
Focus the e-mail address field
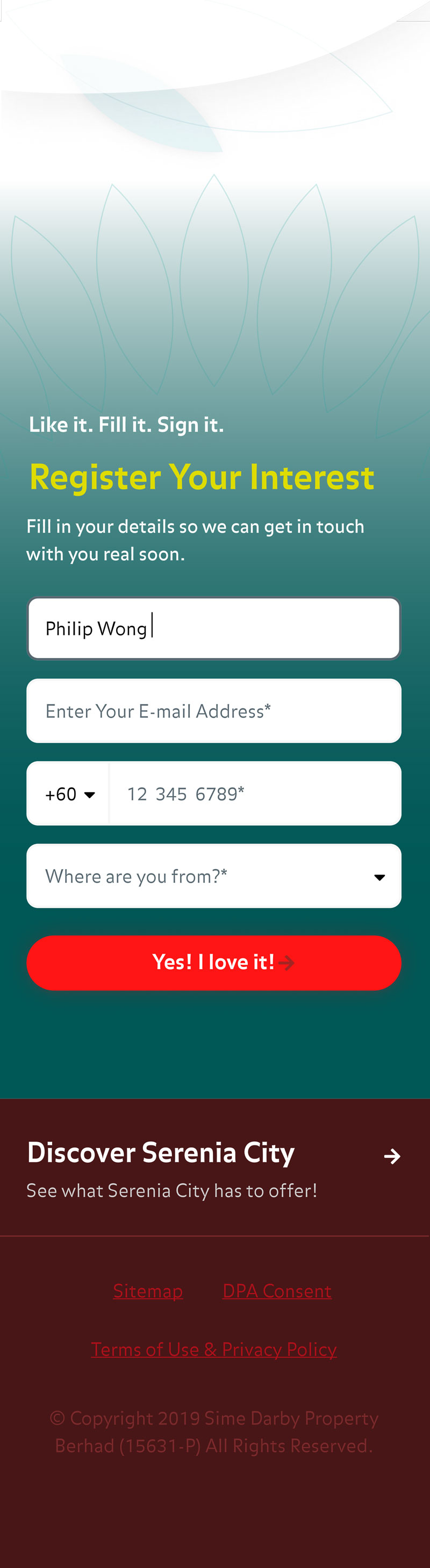click(213, 711)
